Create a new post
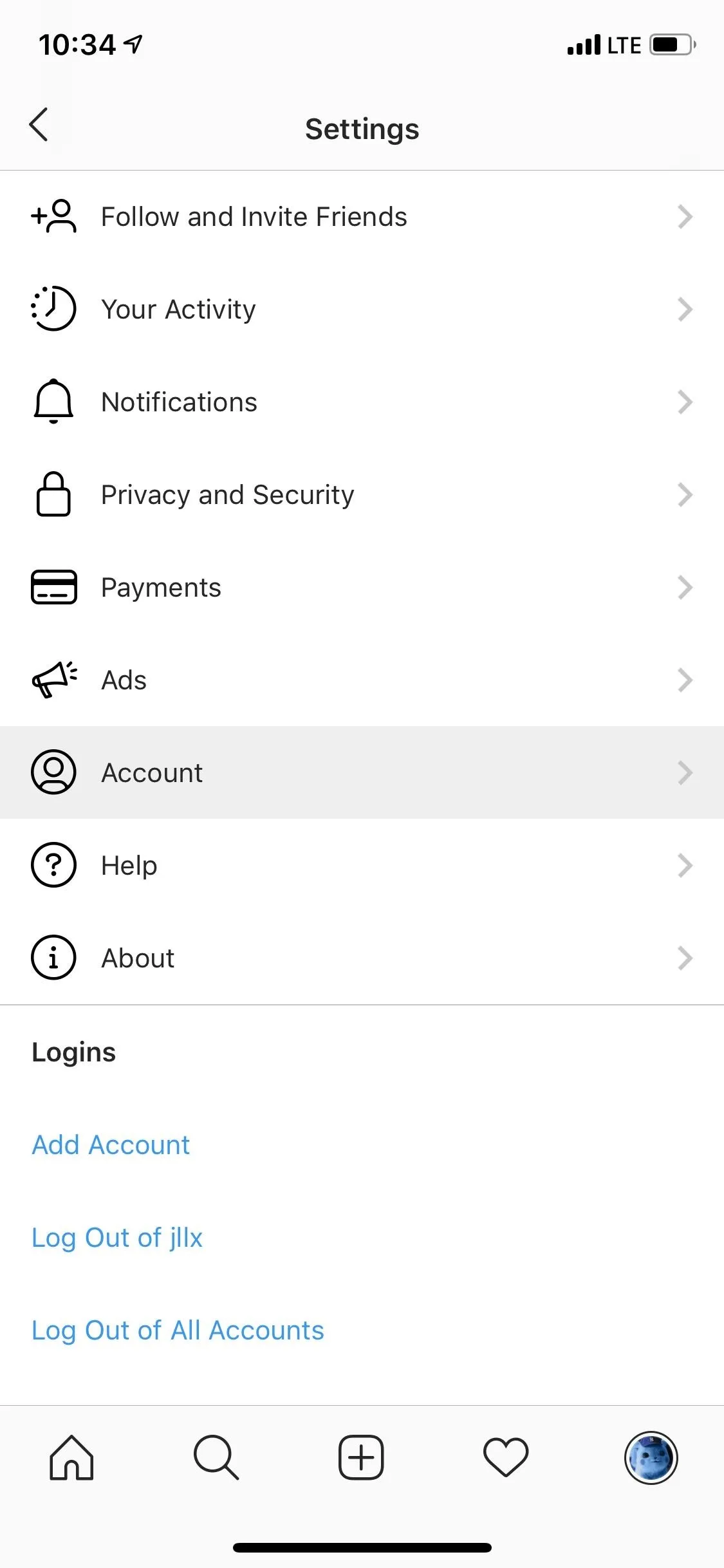 click(361, 1457)
